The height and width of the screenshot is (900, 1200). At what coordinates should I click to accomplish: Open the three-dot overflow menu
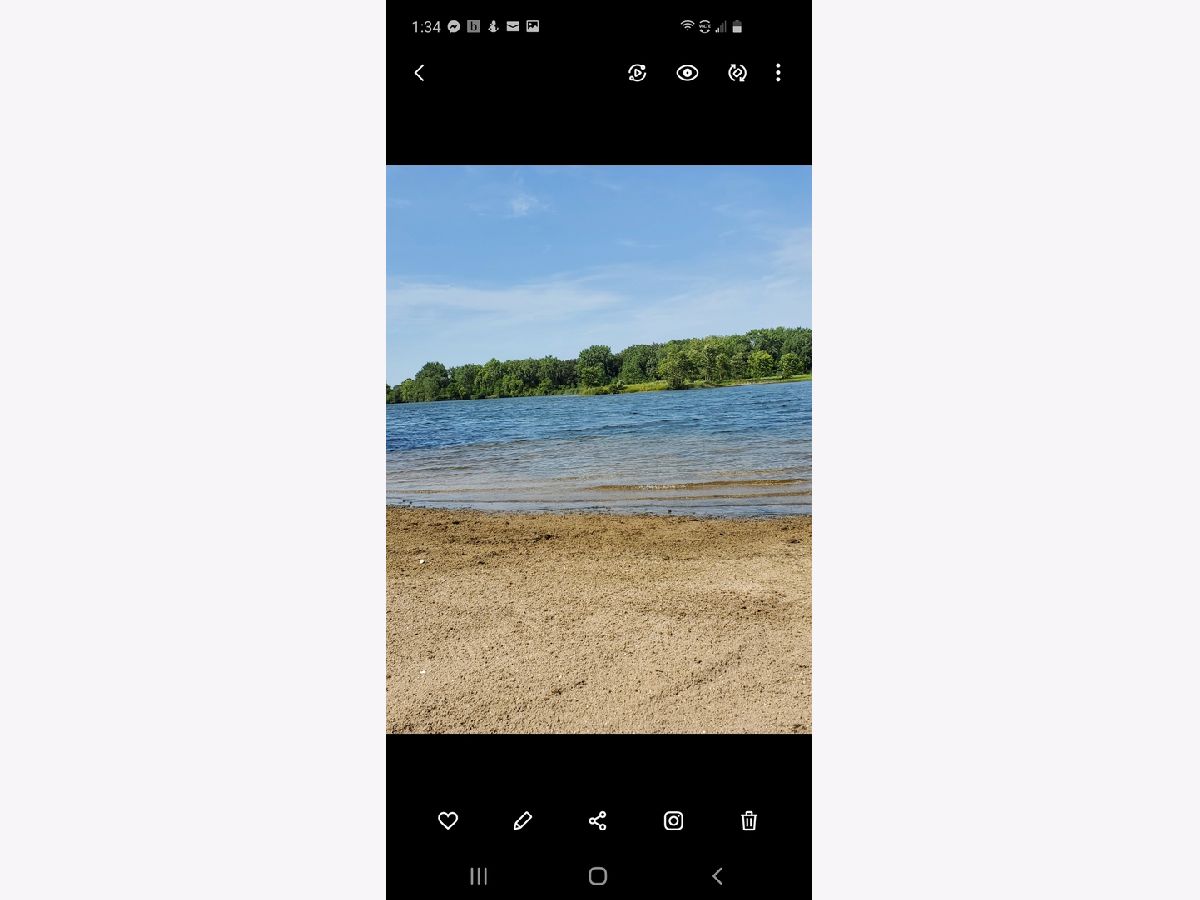tap(778, 73)
